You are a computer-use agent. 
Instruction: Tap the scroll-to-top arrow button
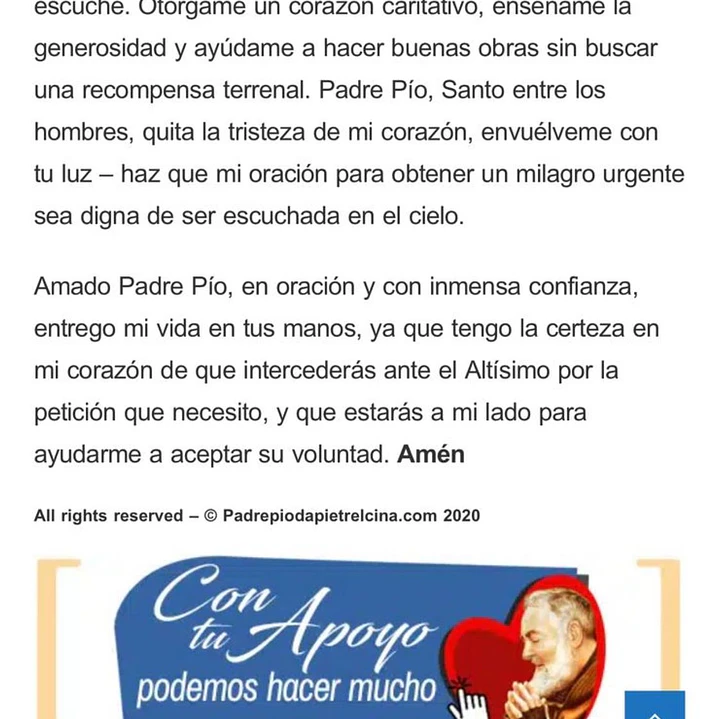(654, 704)
